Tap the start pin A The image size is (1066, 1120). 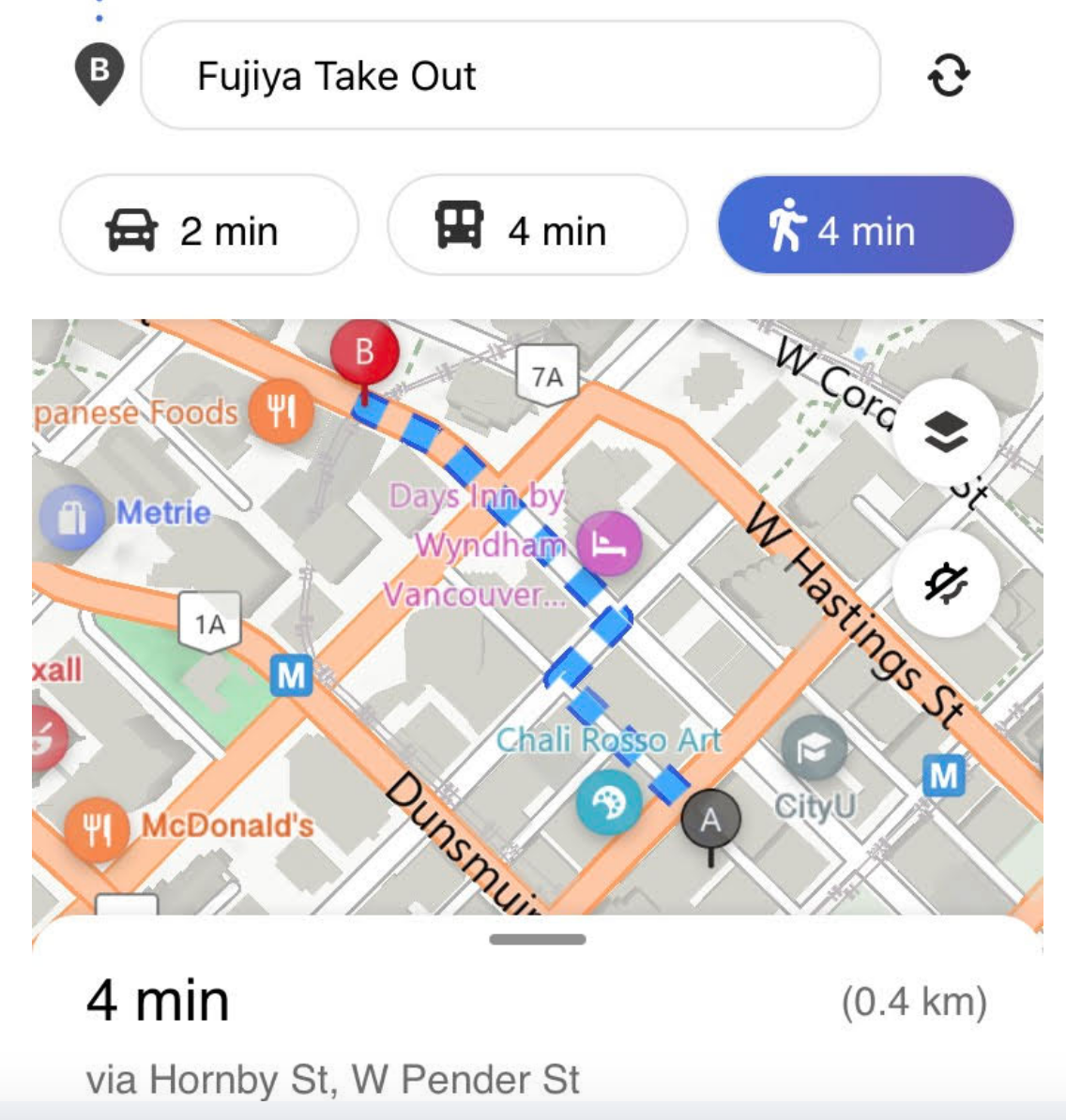coord(710,822)
